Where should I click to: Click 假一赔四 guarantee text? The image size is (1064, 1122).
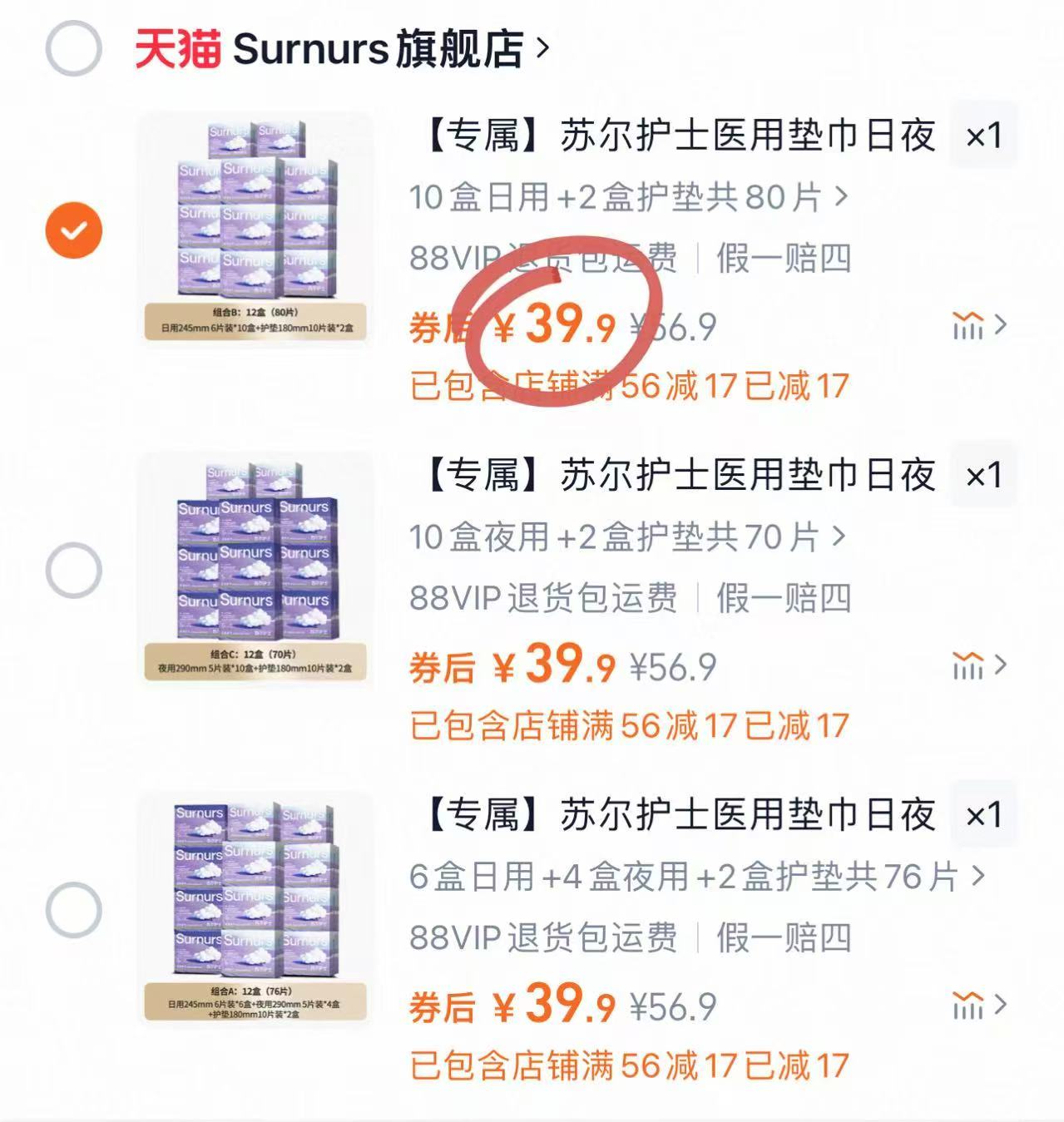click(x=782, y=259)
